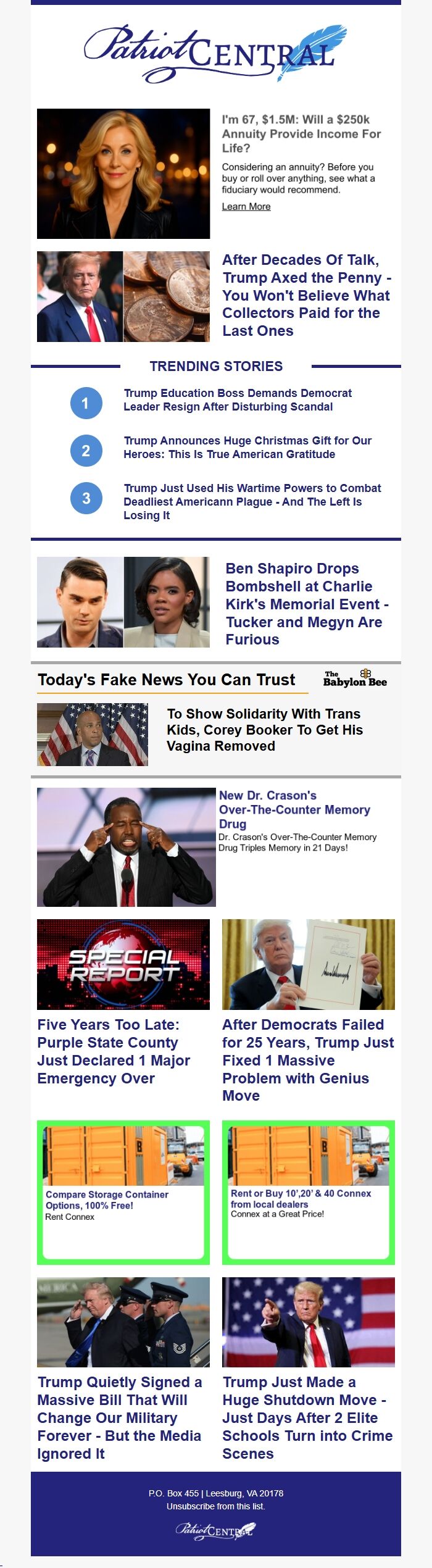
Task: Tap the Rent or Buy Connex ad
Action: pyautogui.click(x=301, y=1198)
